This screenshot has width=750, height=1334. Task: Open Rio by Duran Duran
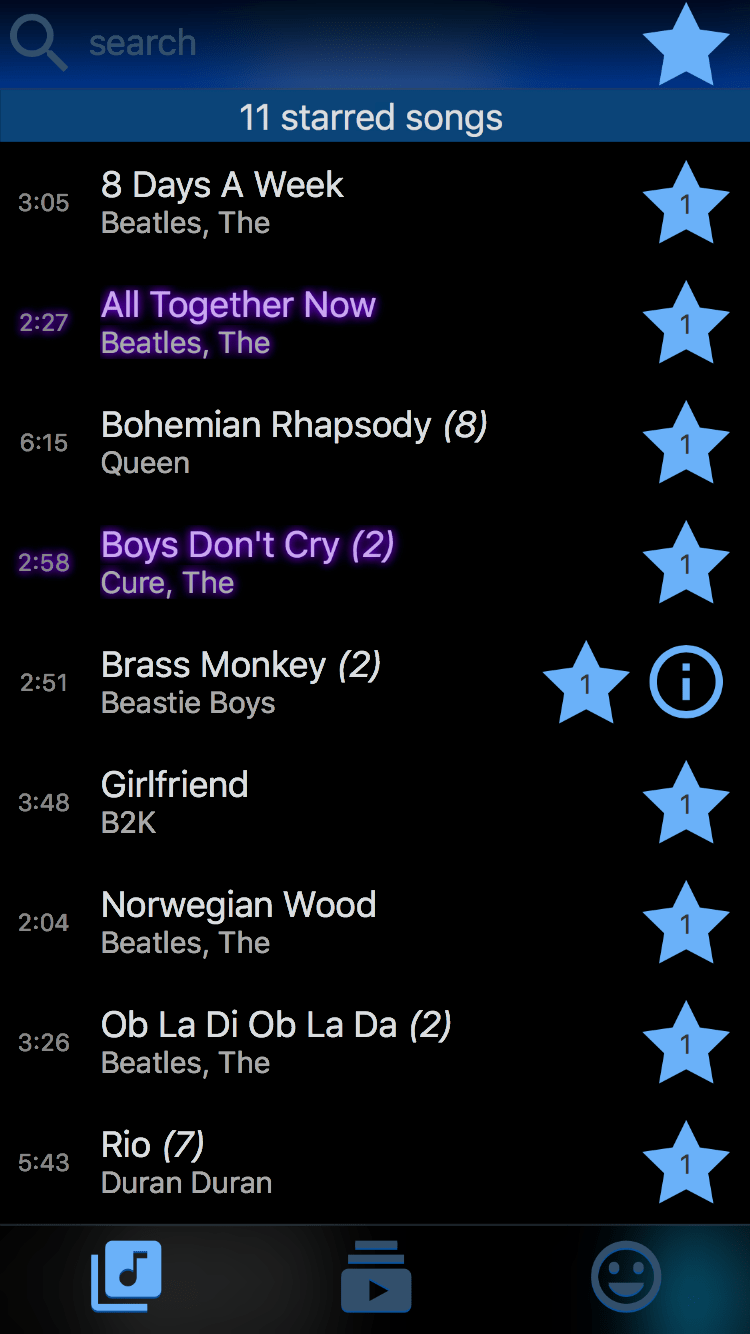point(300,1162)
